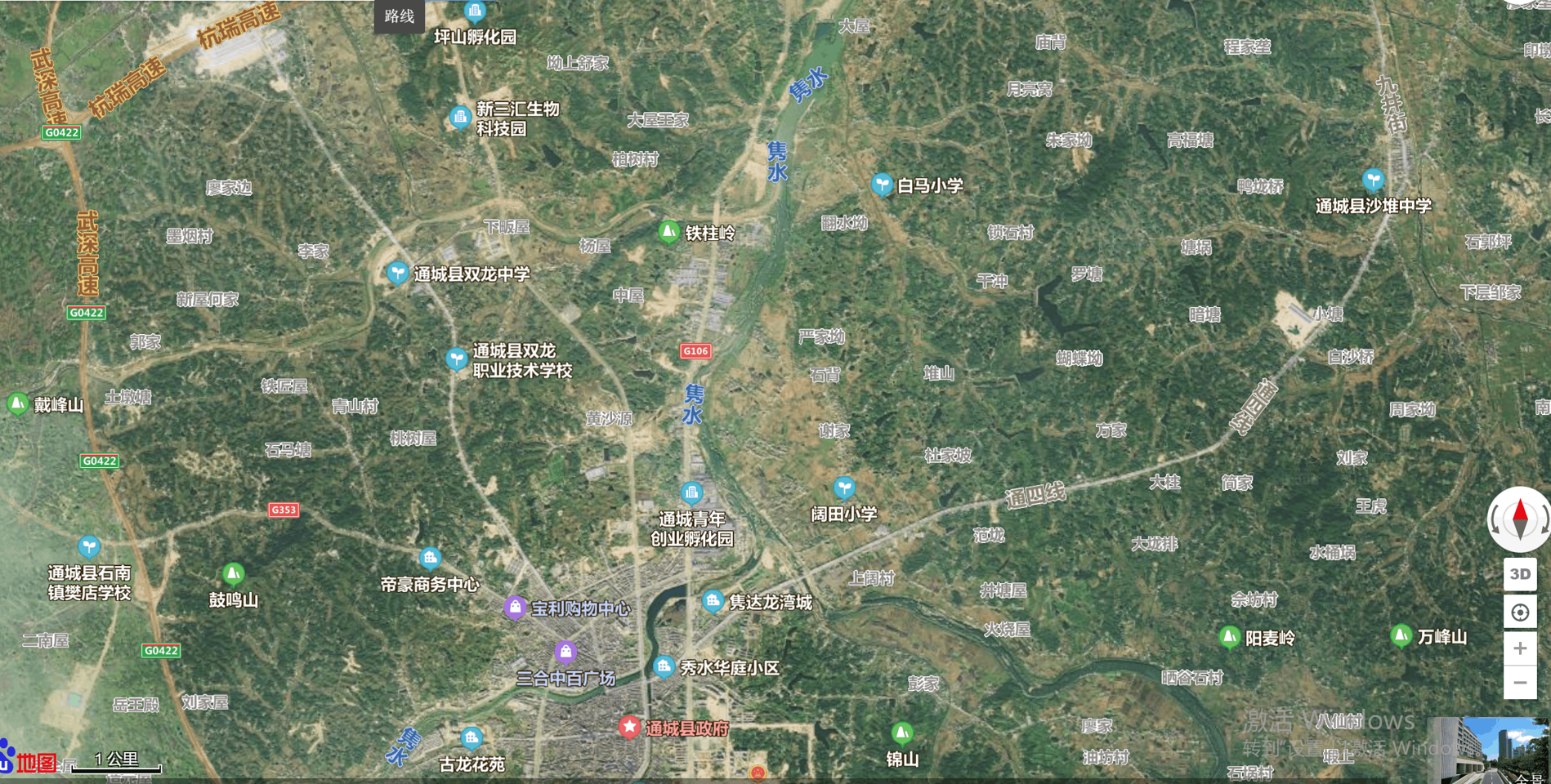
Task: Reset orientation using the compass
Action: point(1519,519)
